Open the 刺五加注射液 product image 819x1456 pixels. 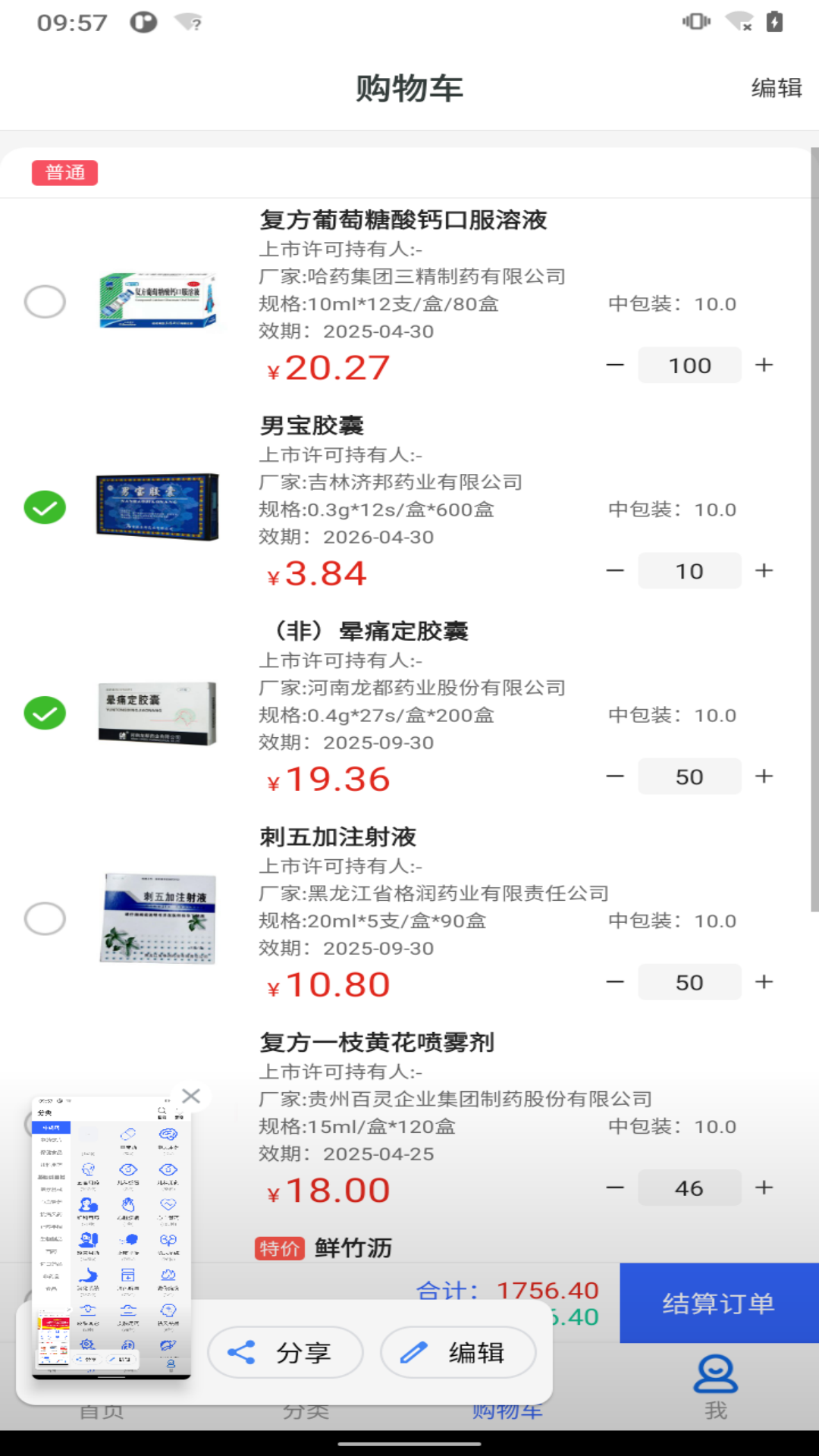(x=158, y=918)
